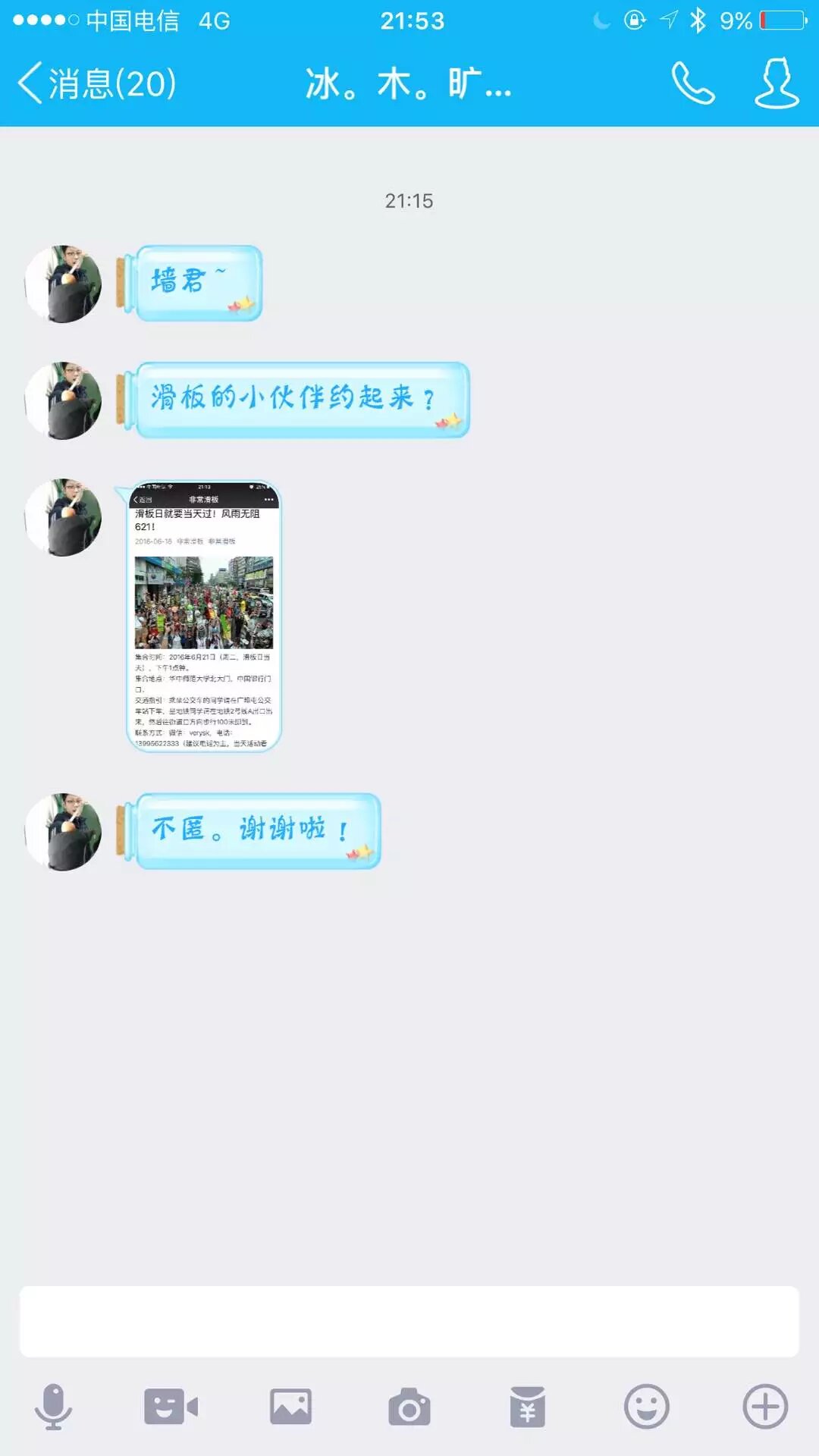Open the camera to take a photo

pyautogui.click(x=409, y=1407)
